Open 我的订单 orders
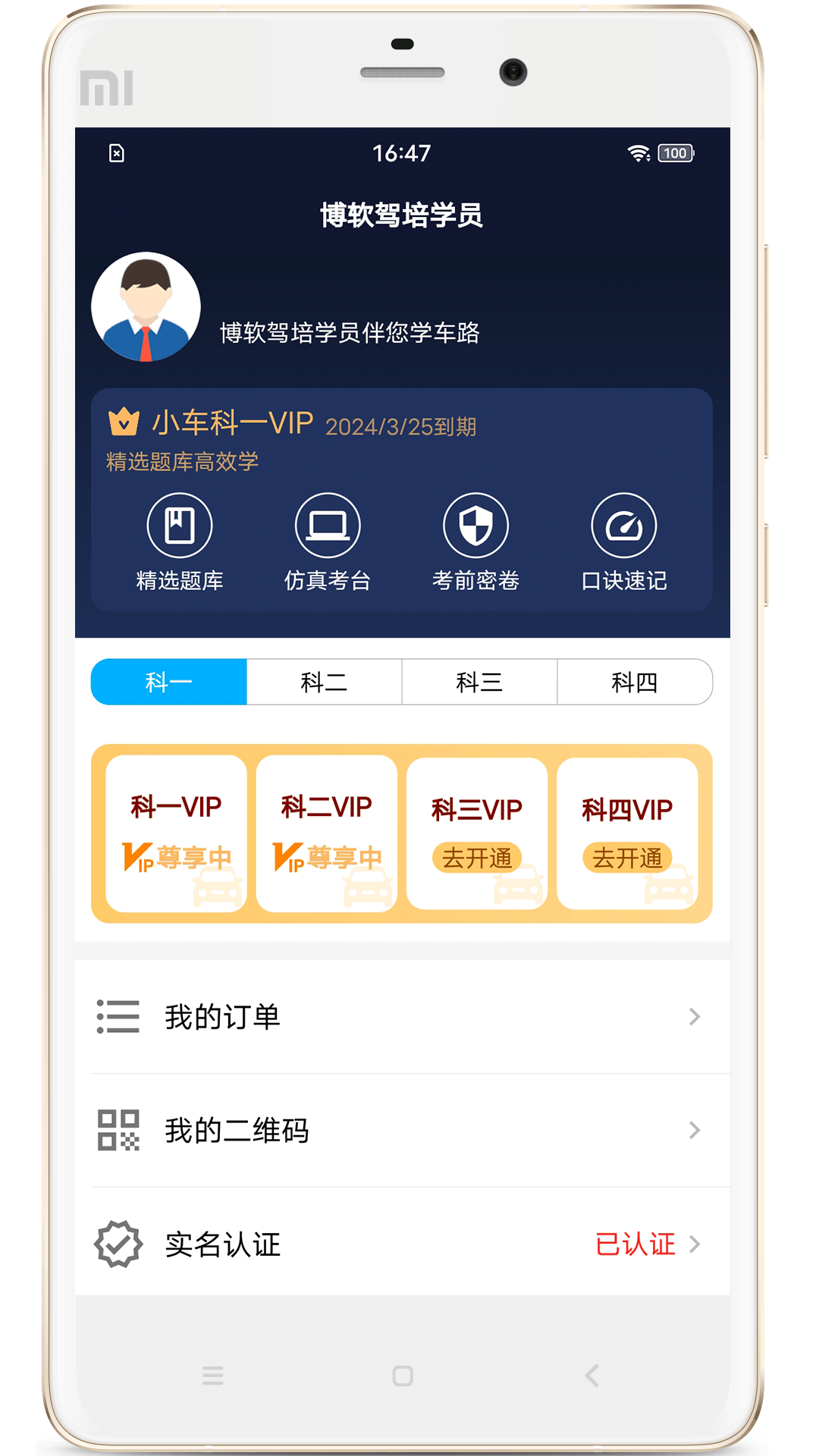Image resolution: width=819 pixels, height=1456 pixels. point(402,1017)
